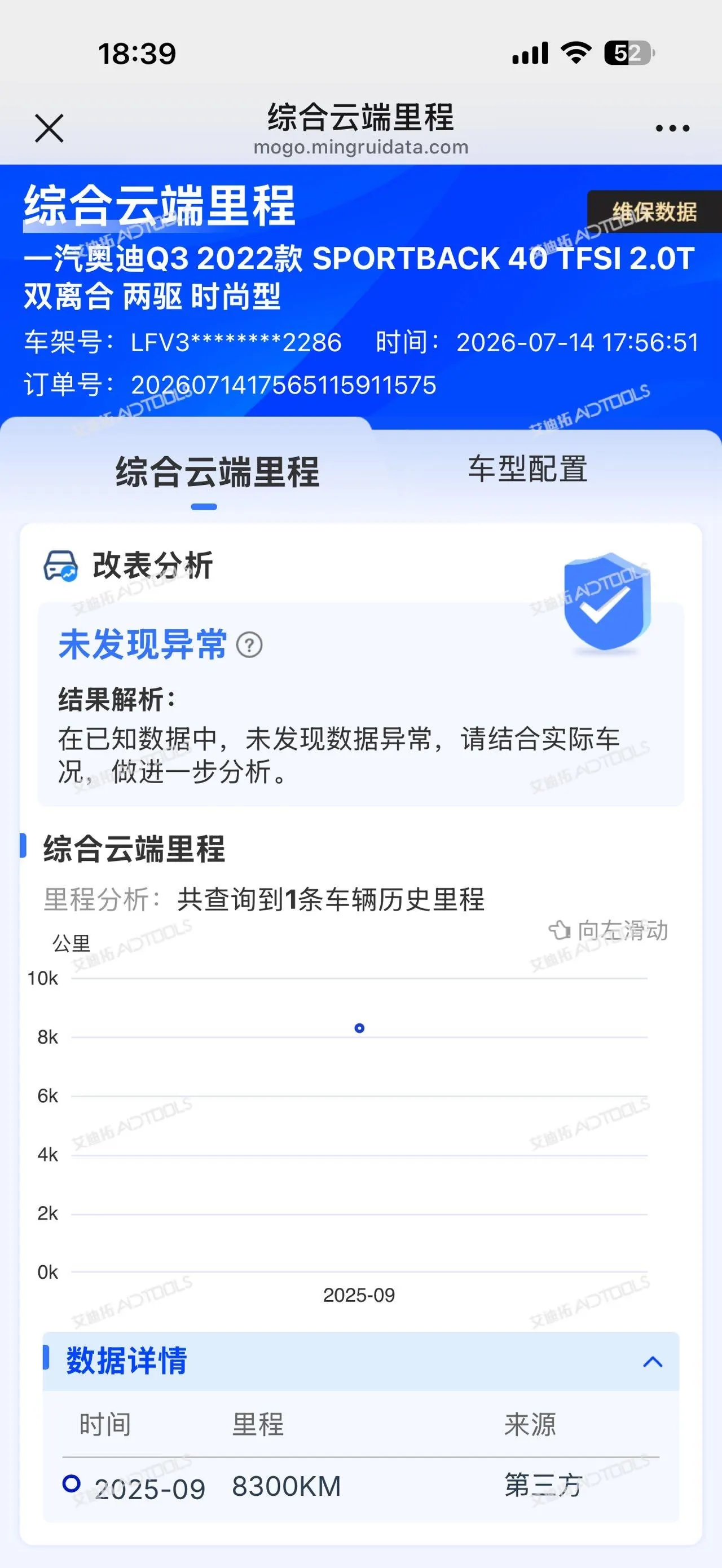Tap the 维保数据 button
722x1568 pixels.
point(654,212)
